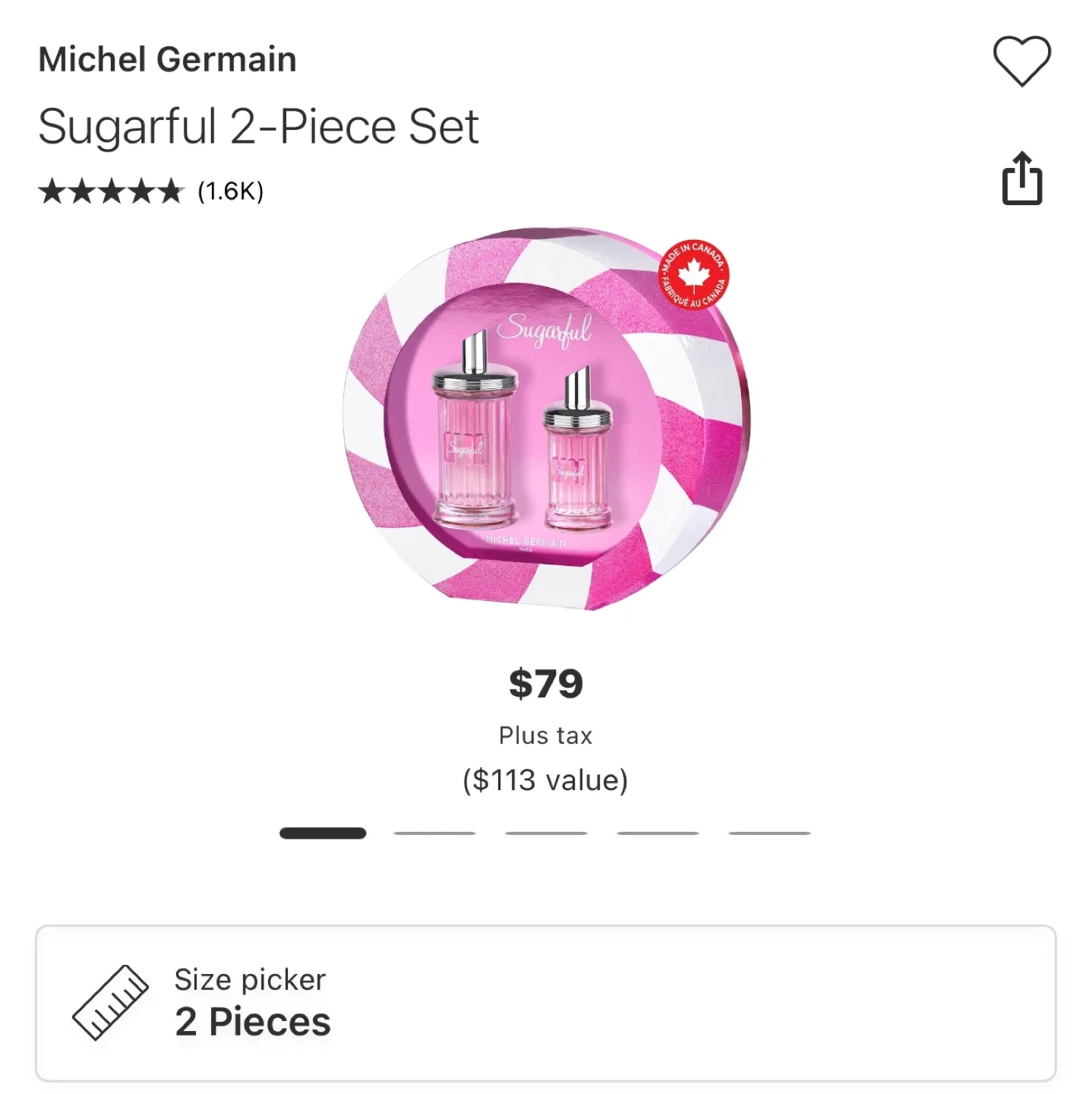Tap the first star in rating

click(52, 190)
